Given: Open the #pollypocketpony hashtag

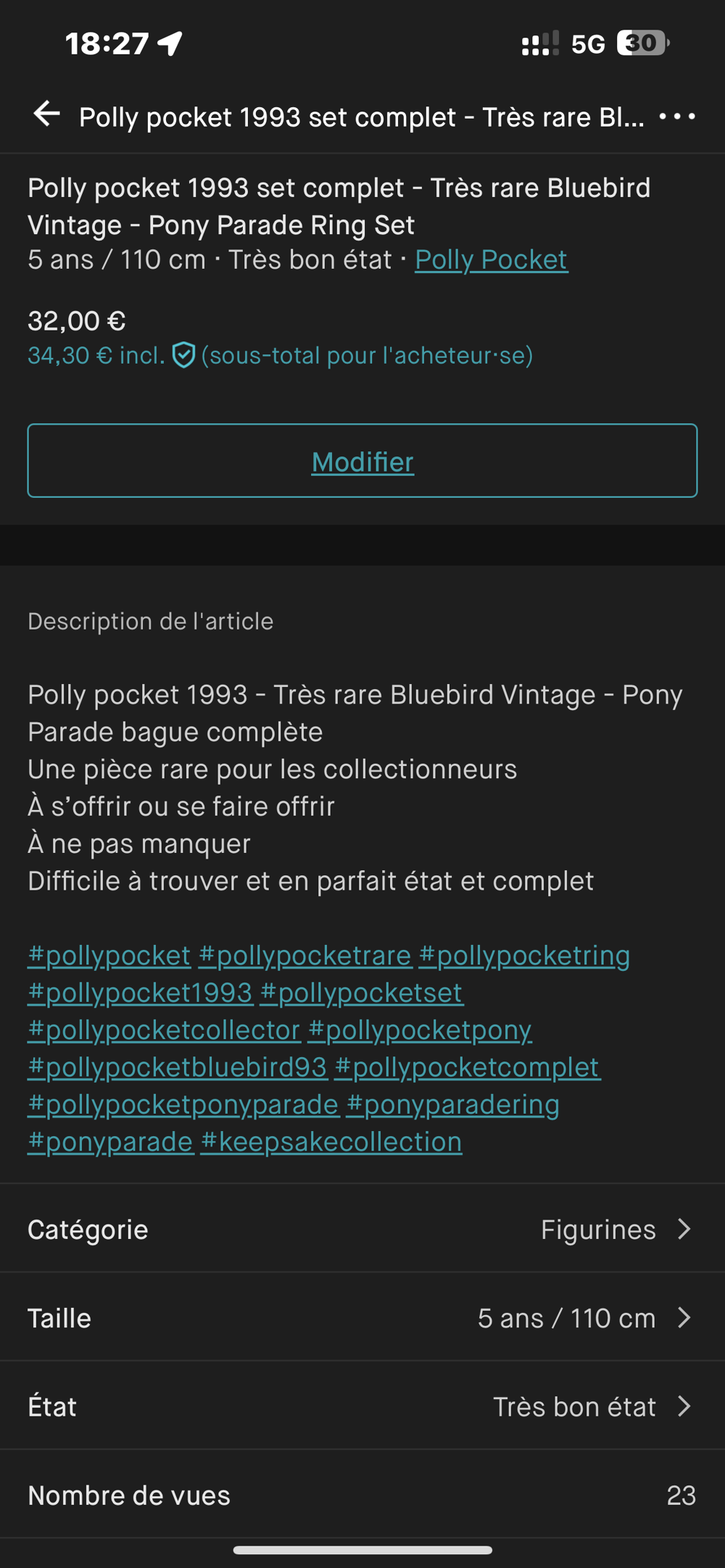Looking at the screenshot, I should click(x=420, y=1030).
